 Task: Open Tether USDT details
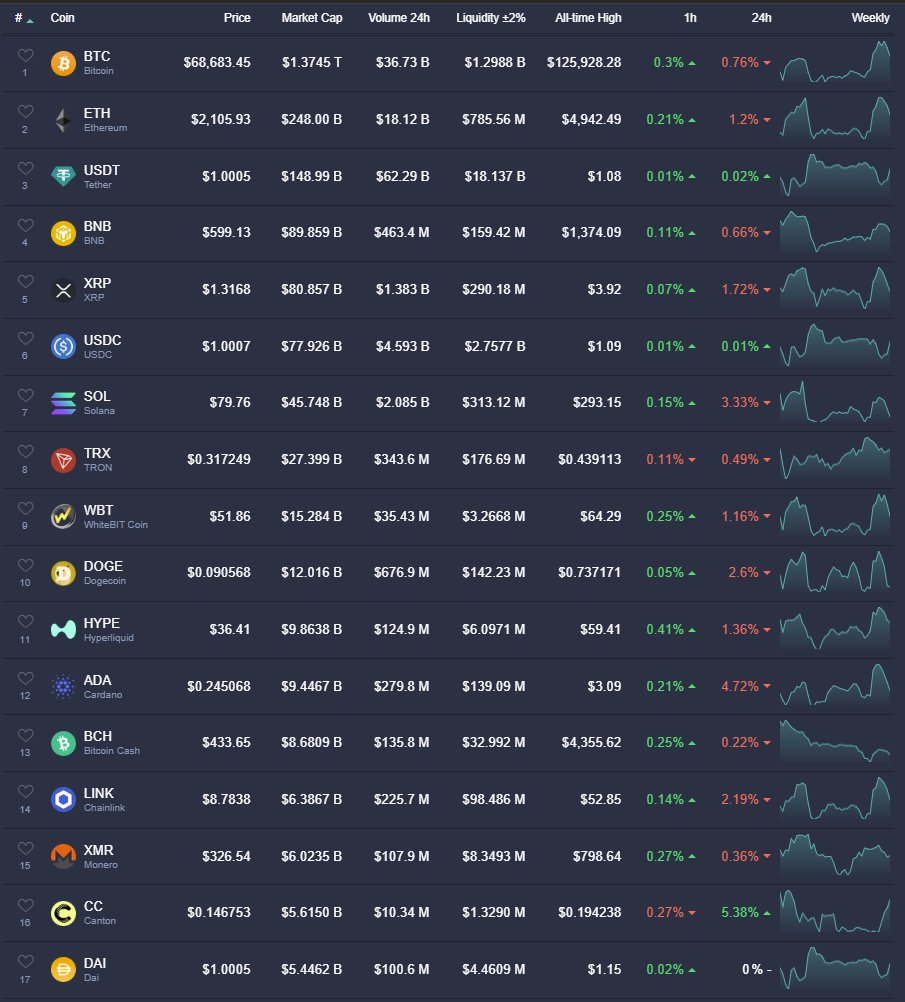(101, 176)
